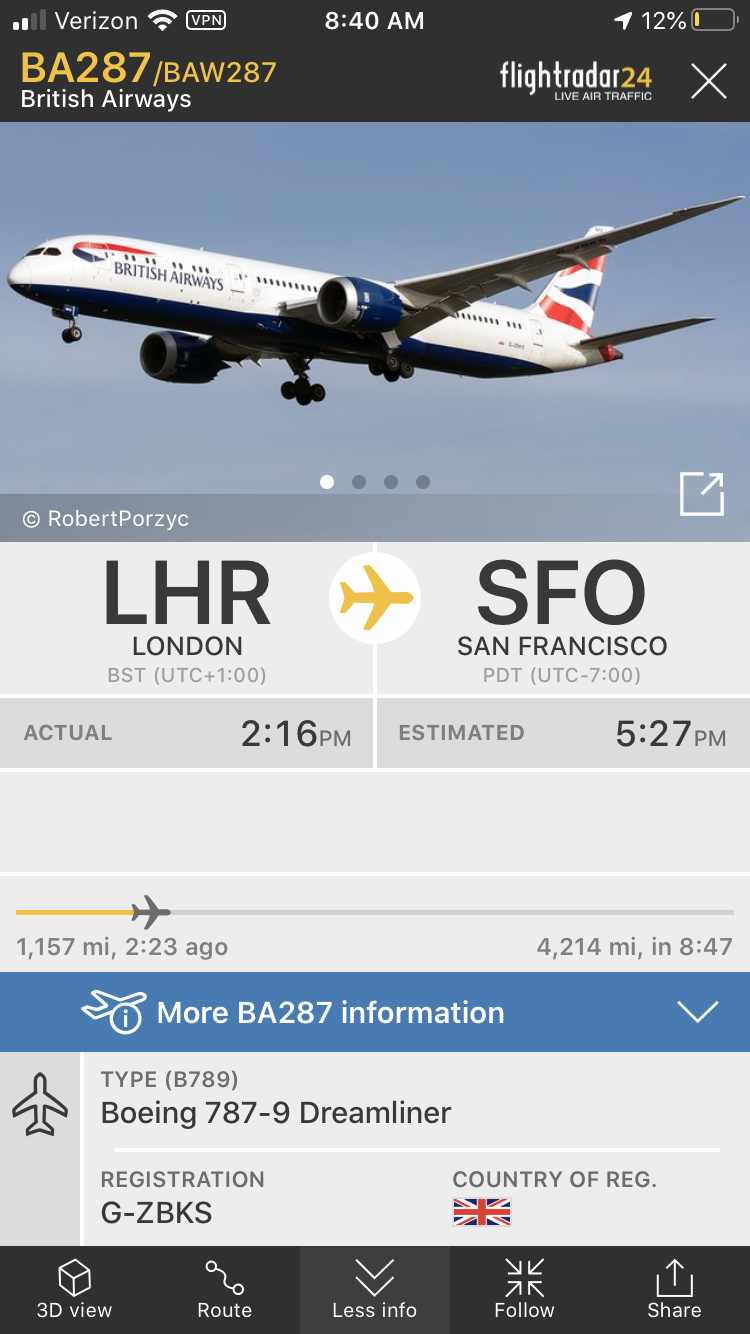750x1334 pixels.
Task: Collapse details with Less info
Action: (374, 1290)
